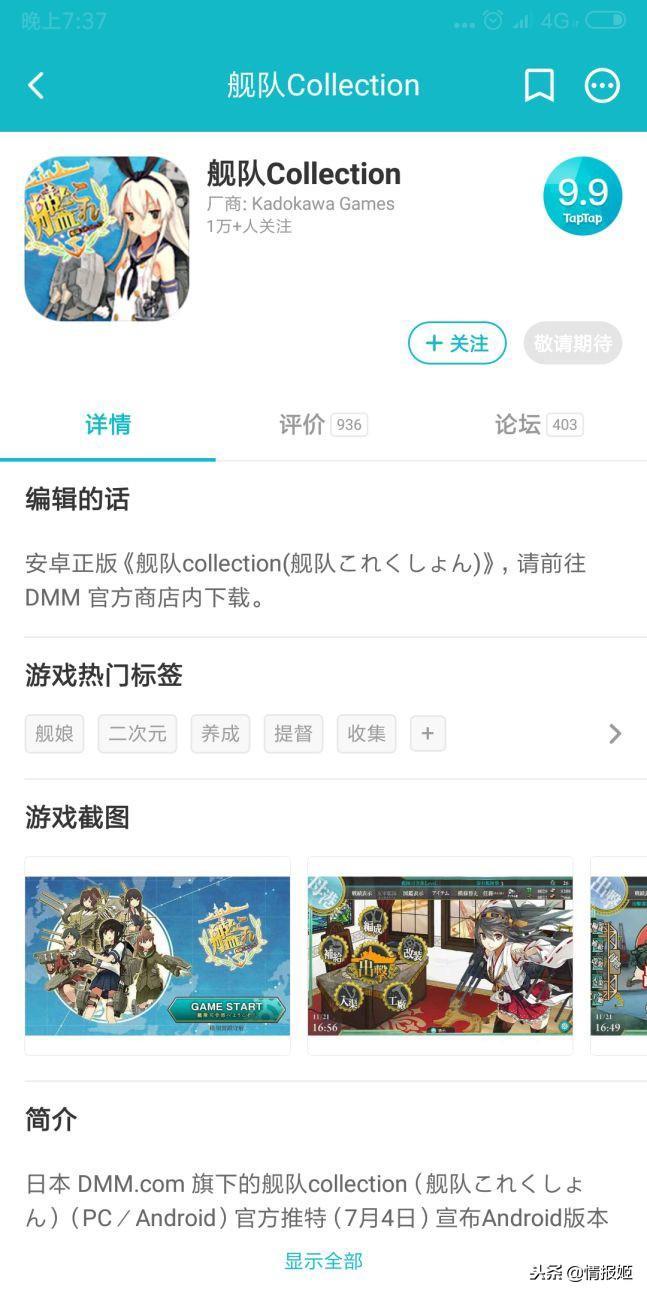Switch to the 论坛 forum tab
Image resolution: width=647 pixels, height=1295 pixels.
click(538, 425)
